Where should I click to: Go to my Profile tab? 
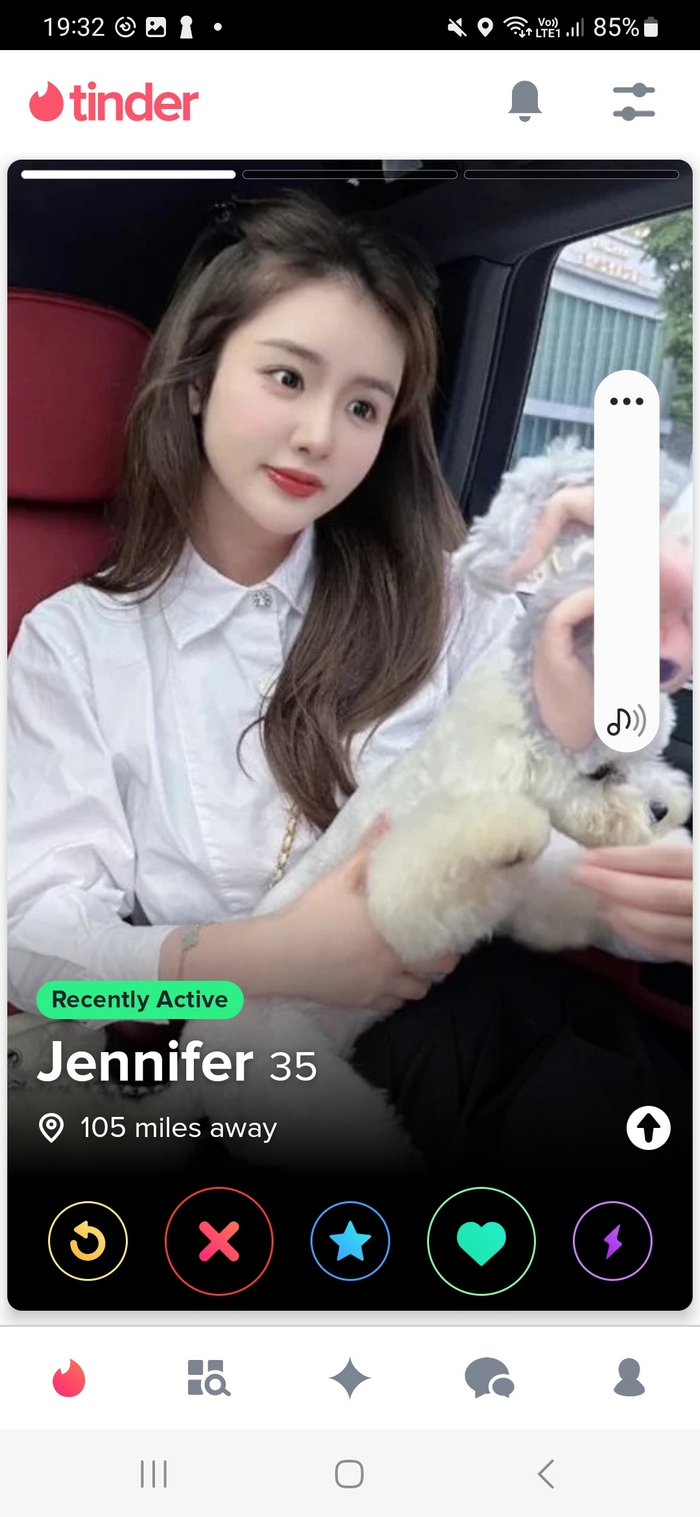coord(629,1378)
